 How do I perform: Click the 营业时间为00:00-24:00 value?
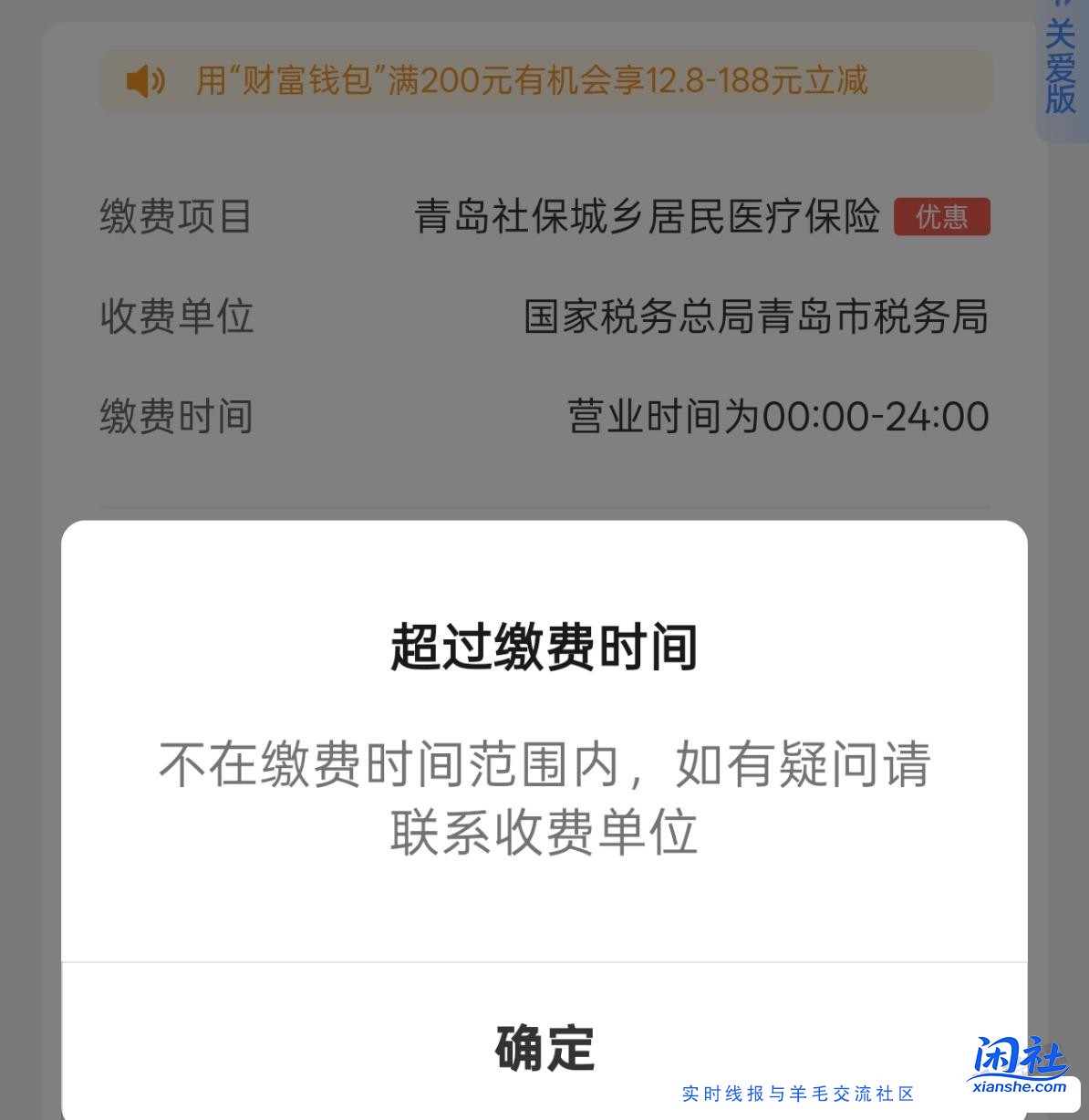click(x=776, y=416)
